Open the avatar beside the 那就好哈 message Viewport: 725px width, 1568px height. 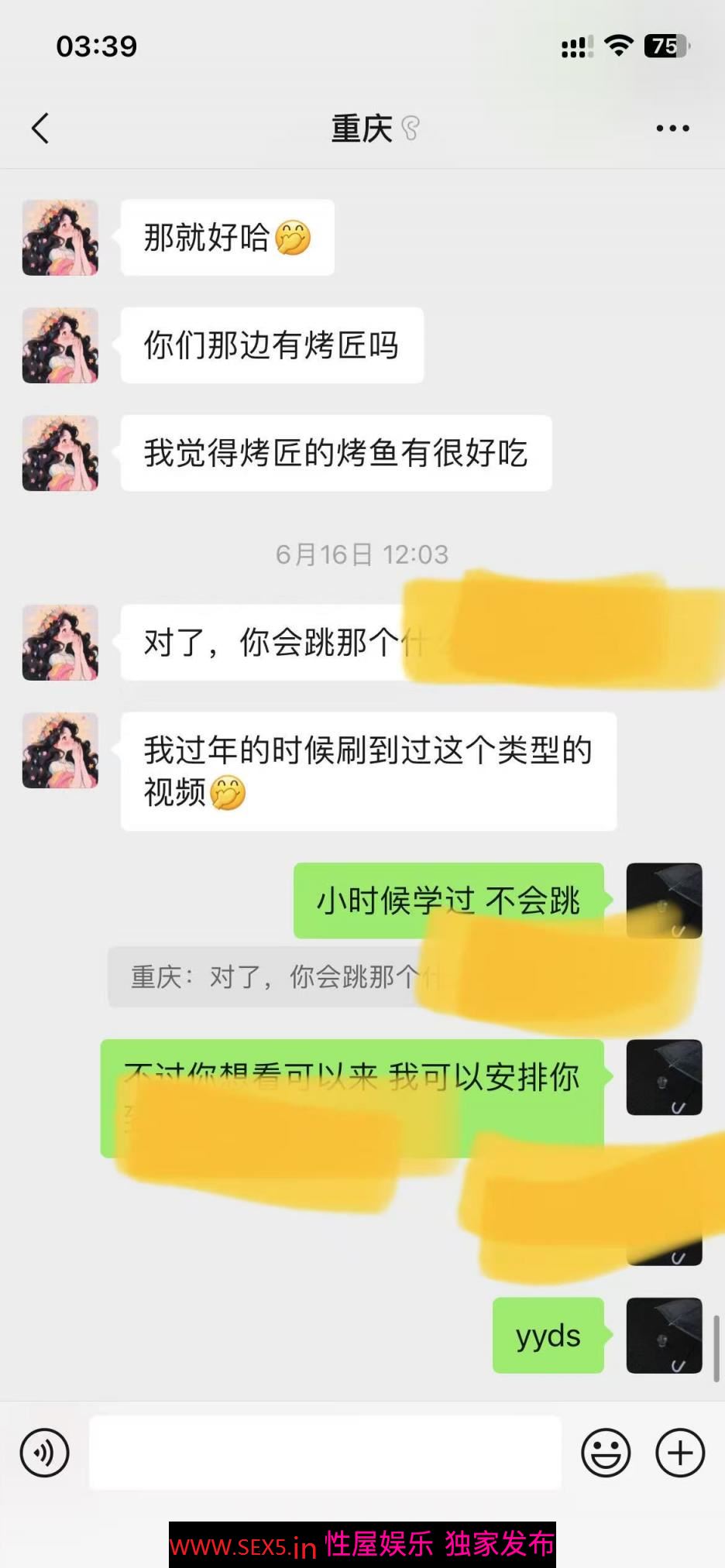coord(60,238)
